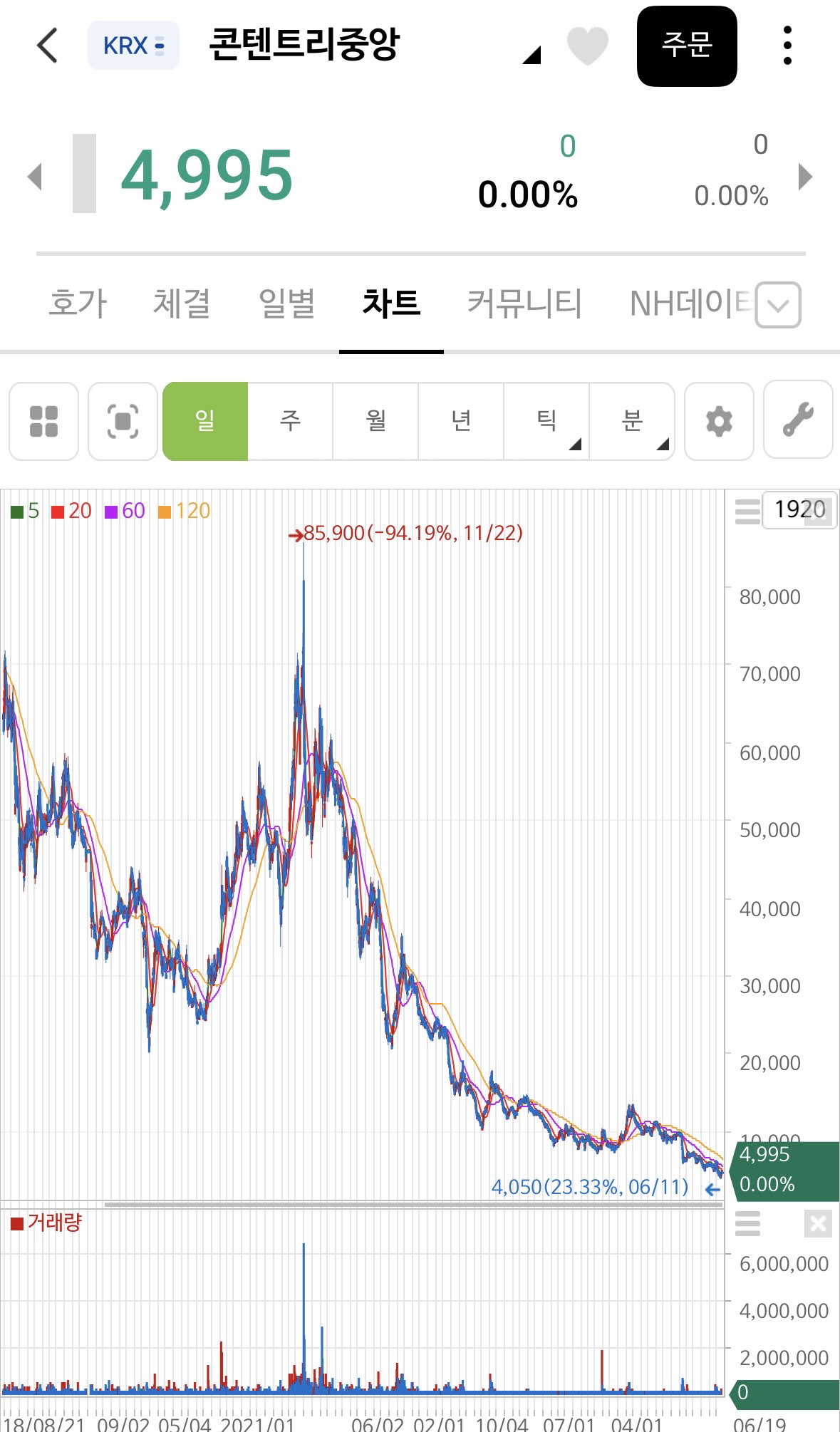Tap the 주문 order button
The image size is (840, 1432).
[687, 46]
